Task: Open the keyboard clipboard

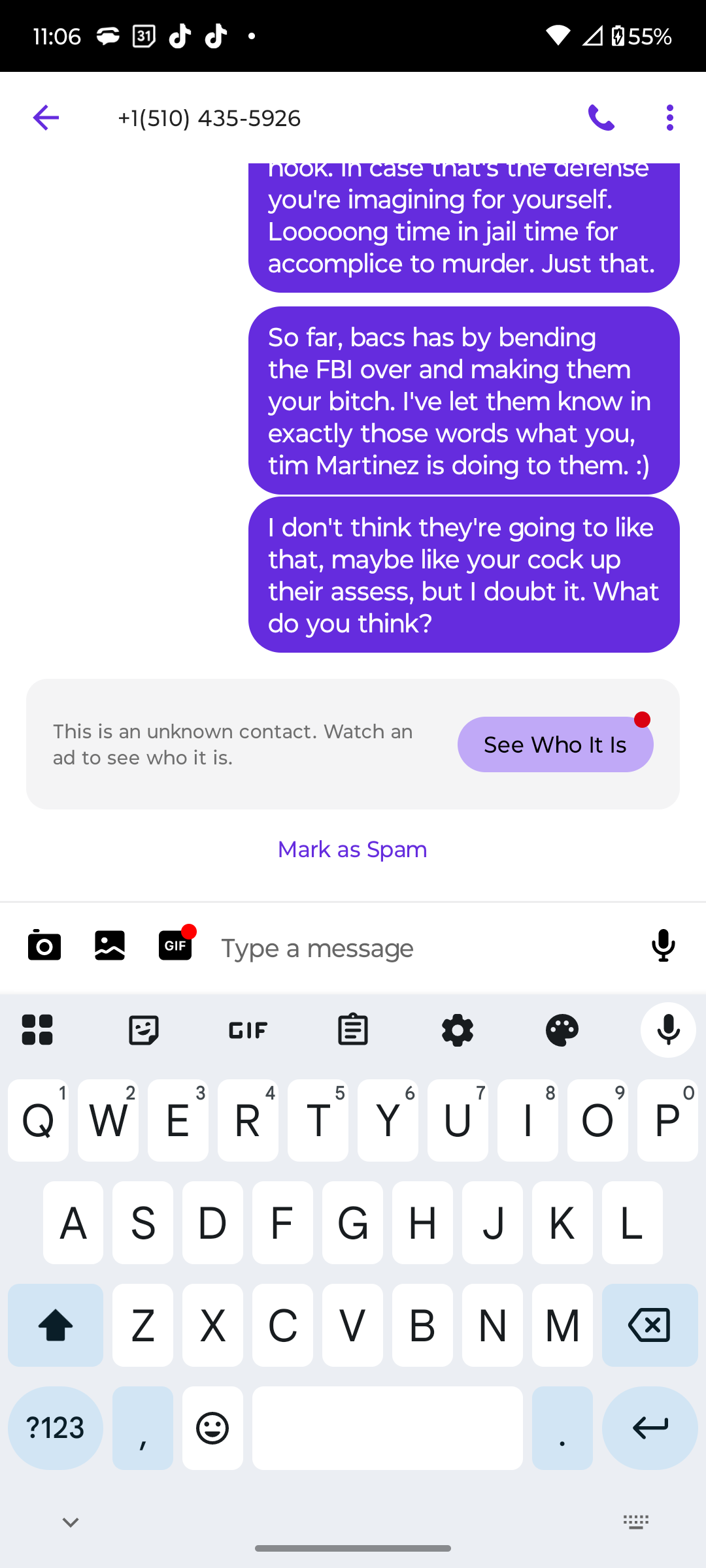Action: point(353,1030)
